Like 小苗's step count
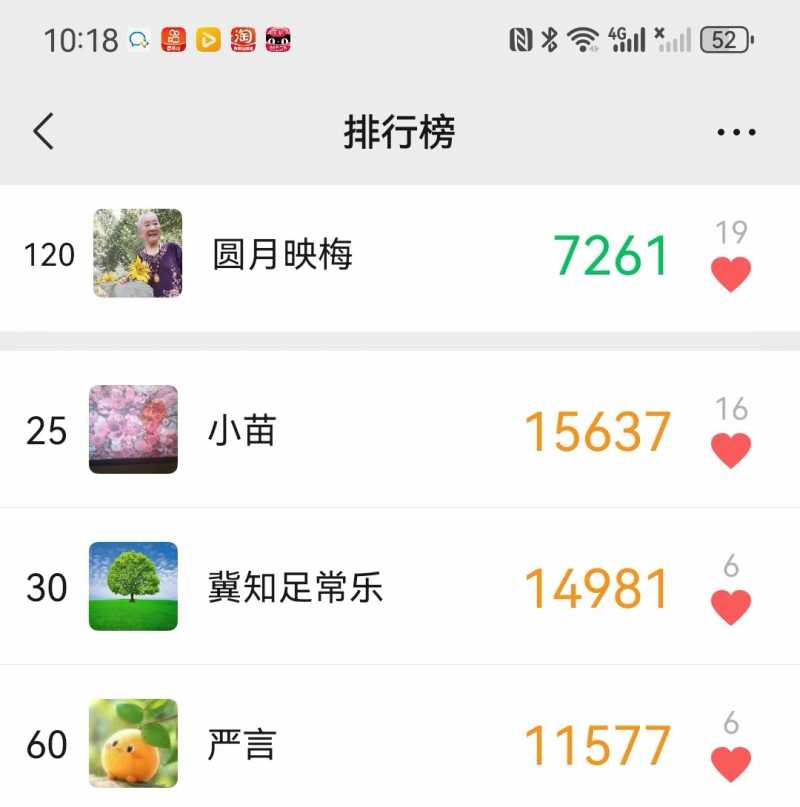This screenshot has height=807, width=800. click(731, 450)
